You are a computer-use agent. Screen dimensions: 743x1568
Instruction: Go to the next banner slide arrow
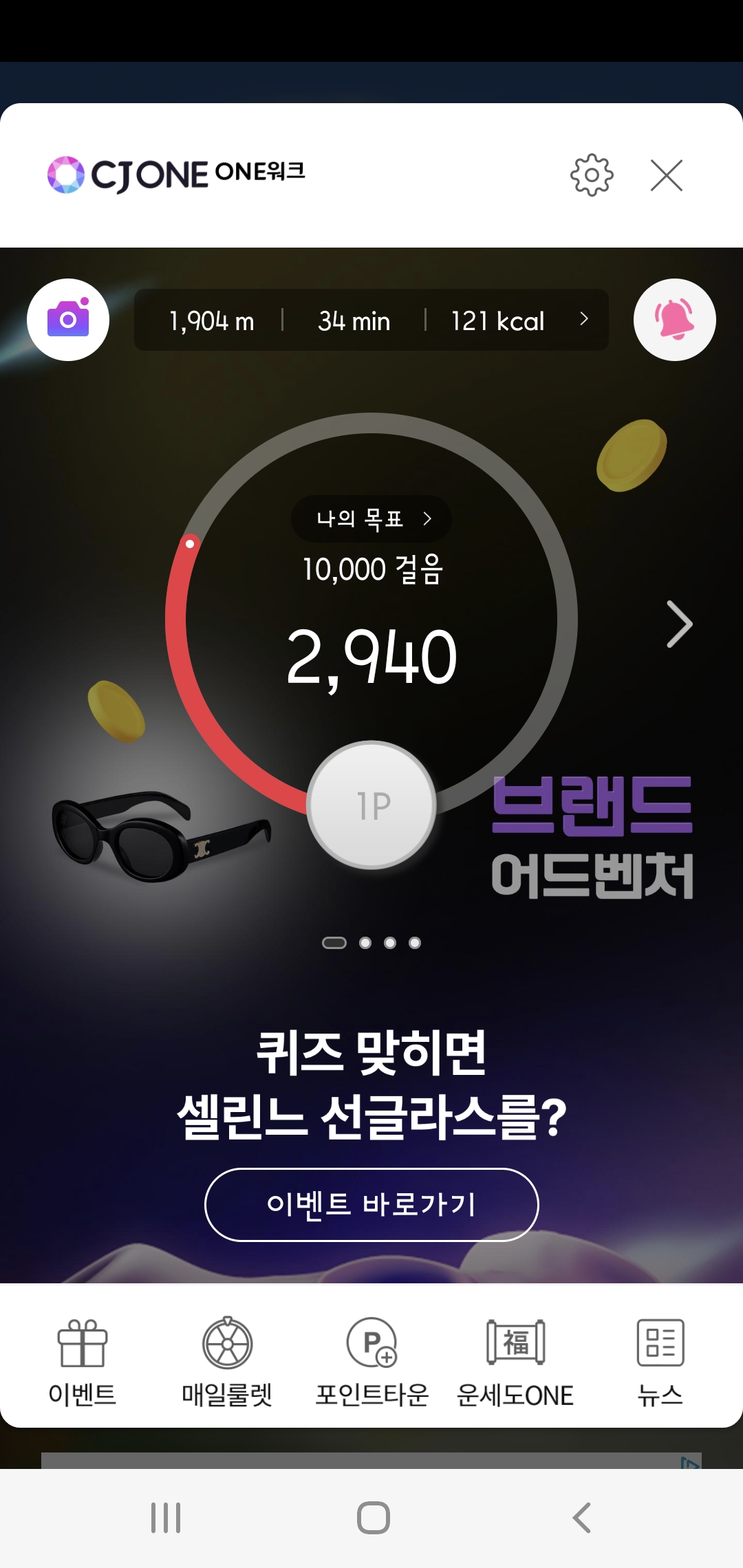[x=679, y=624]
